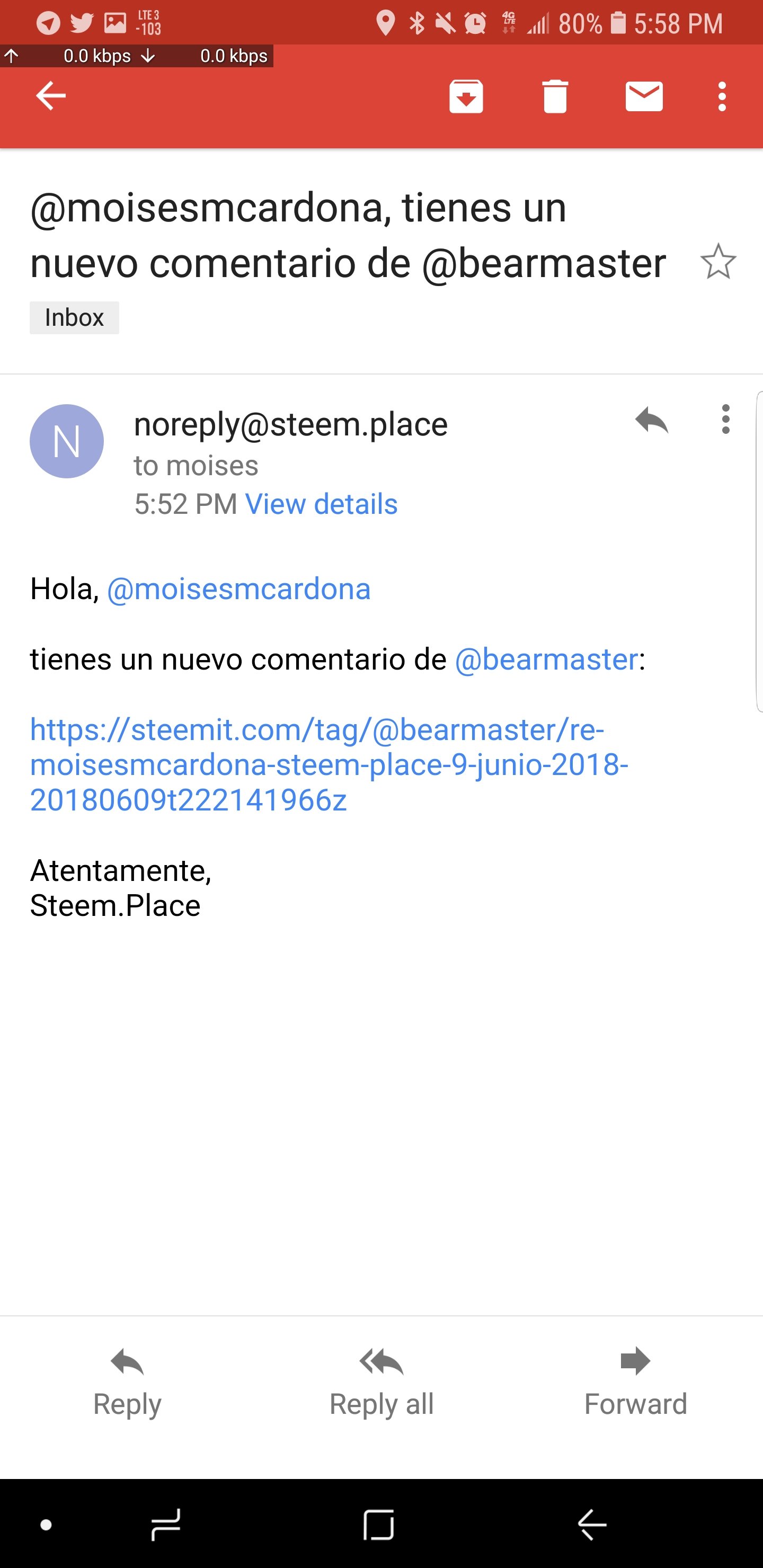Tap the system home button
This screenshot has width=763, height=1568.
point(378,1525)
